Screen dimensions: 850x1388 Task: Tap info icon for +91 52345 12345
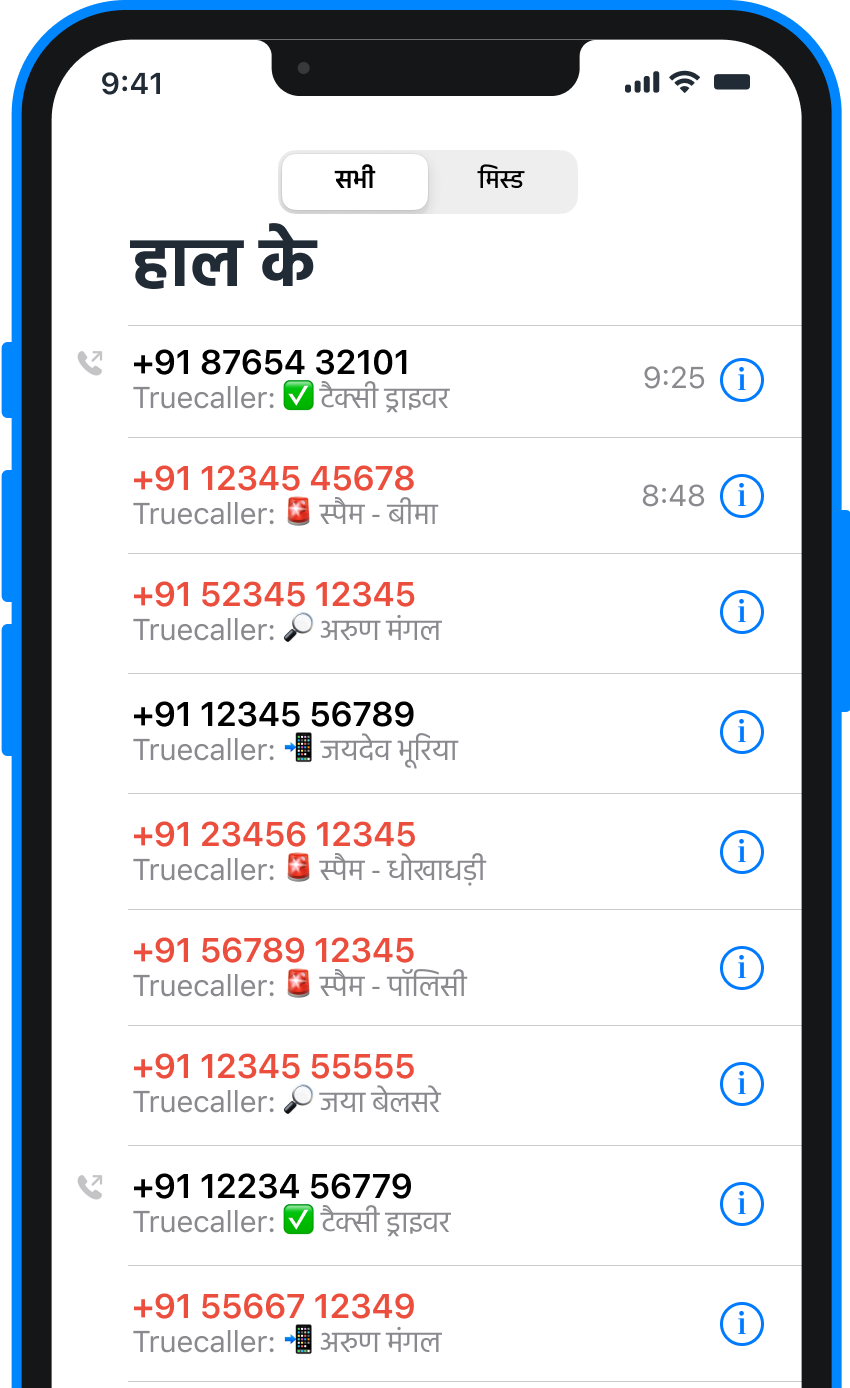pos(742,612)
